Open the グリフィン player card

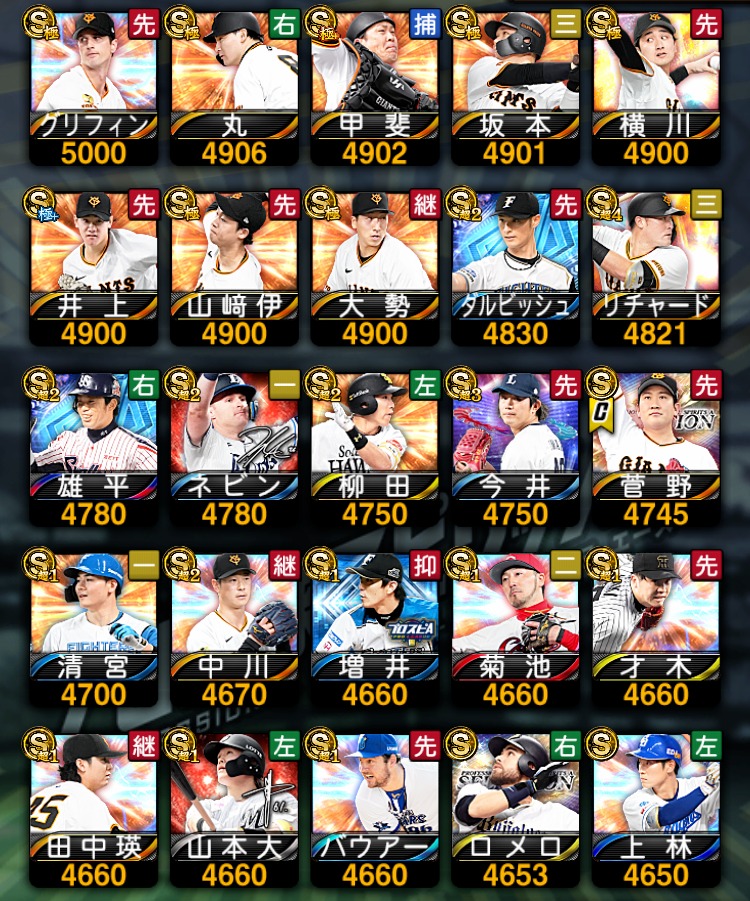(94, 85)
